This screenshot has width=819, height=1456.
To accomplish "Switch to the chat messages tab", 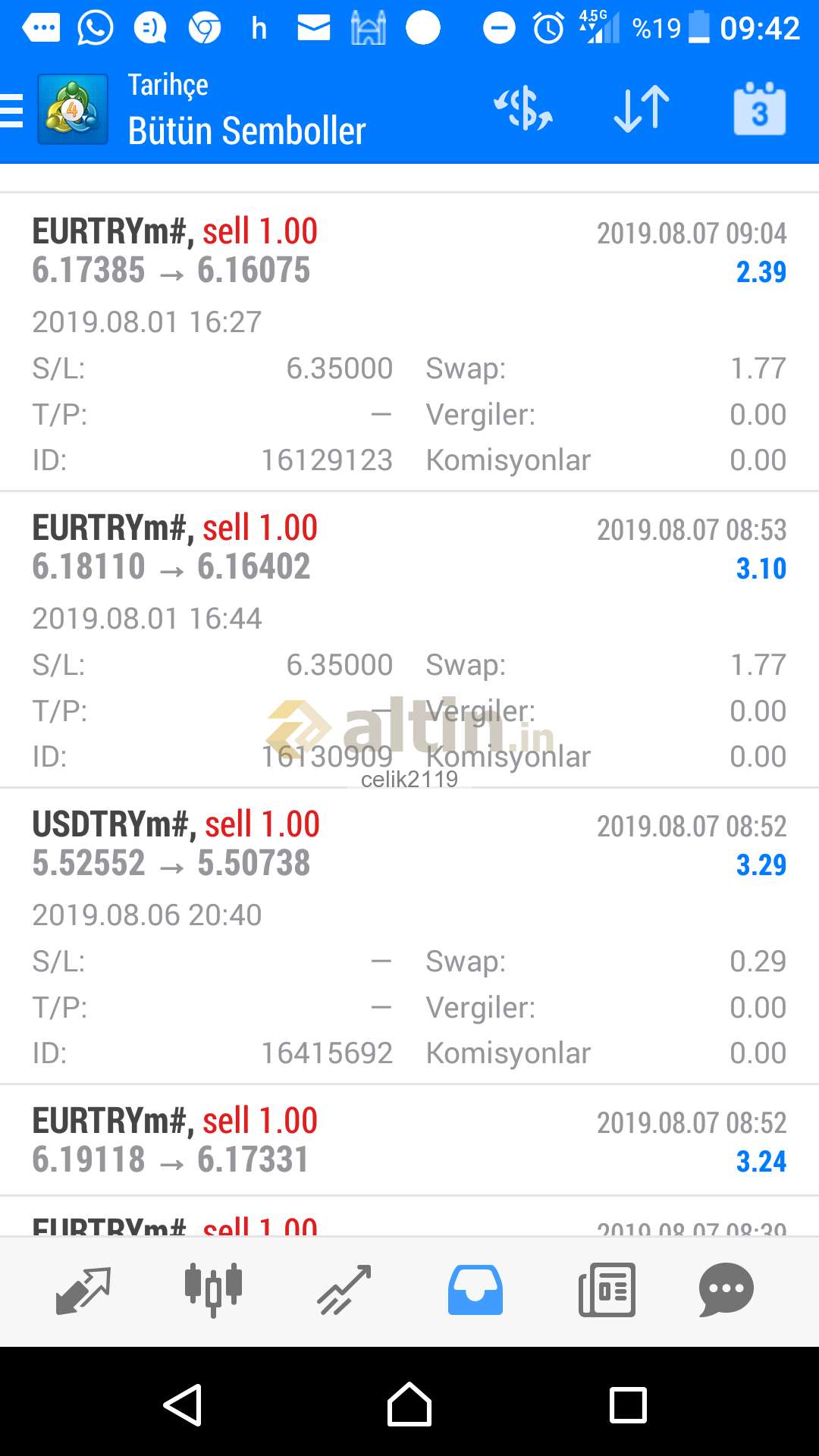I will tap(726, 1290).
